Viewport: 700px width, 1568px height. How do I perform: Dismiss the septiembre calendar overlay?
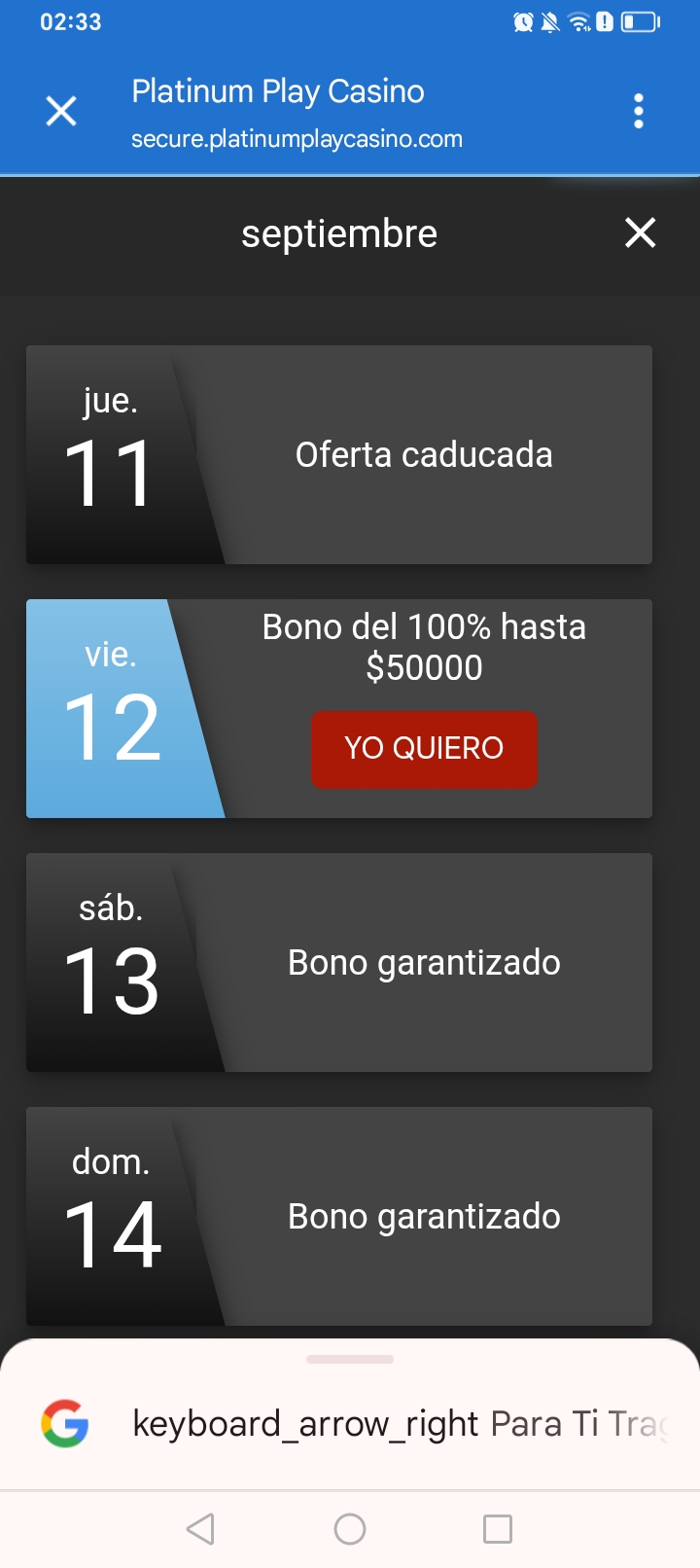click(x=640, y=232)
